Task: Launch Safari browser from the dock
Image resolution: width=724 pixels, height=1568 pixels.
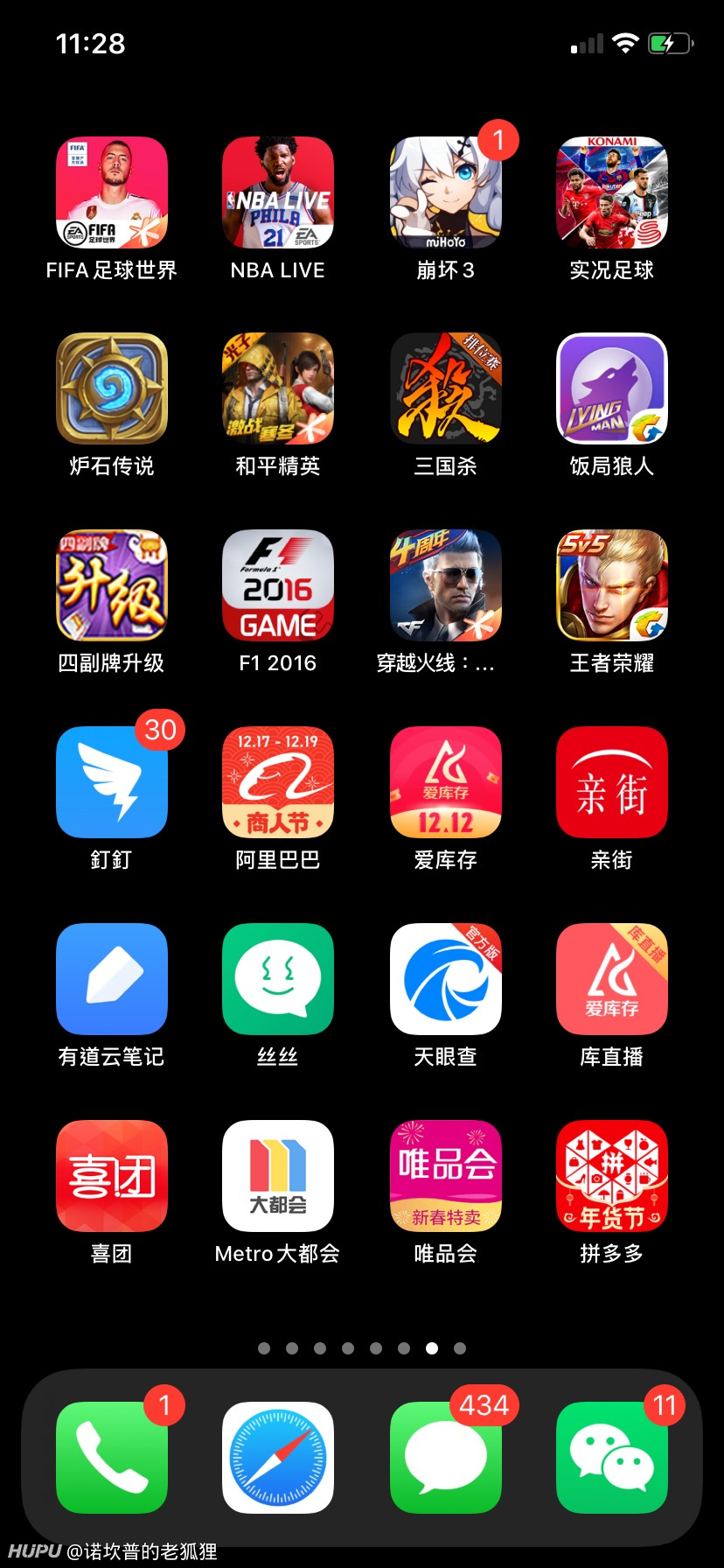Action: click(x=278, y=1458)
